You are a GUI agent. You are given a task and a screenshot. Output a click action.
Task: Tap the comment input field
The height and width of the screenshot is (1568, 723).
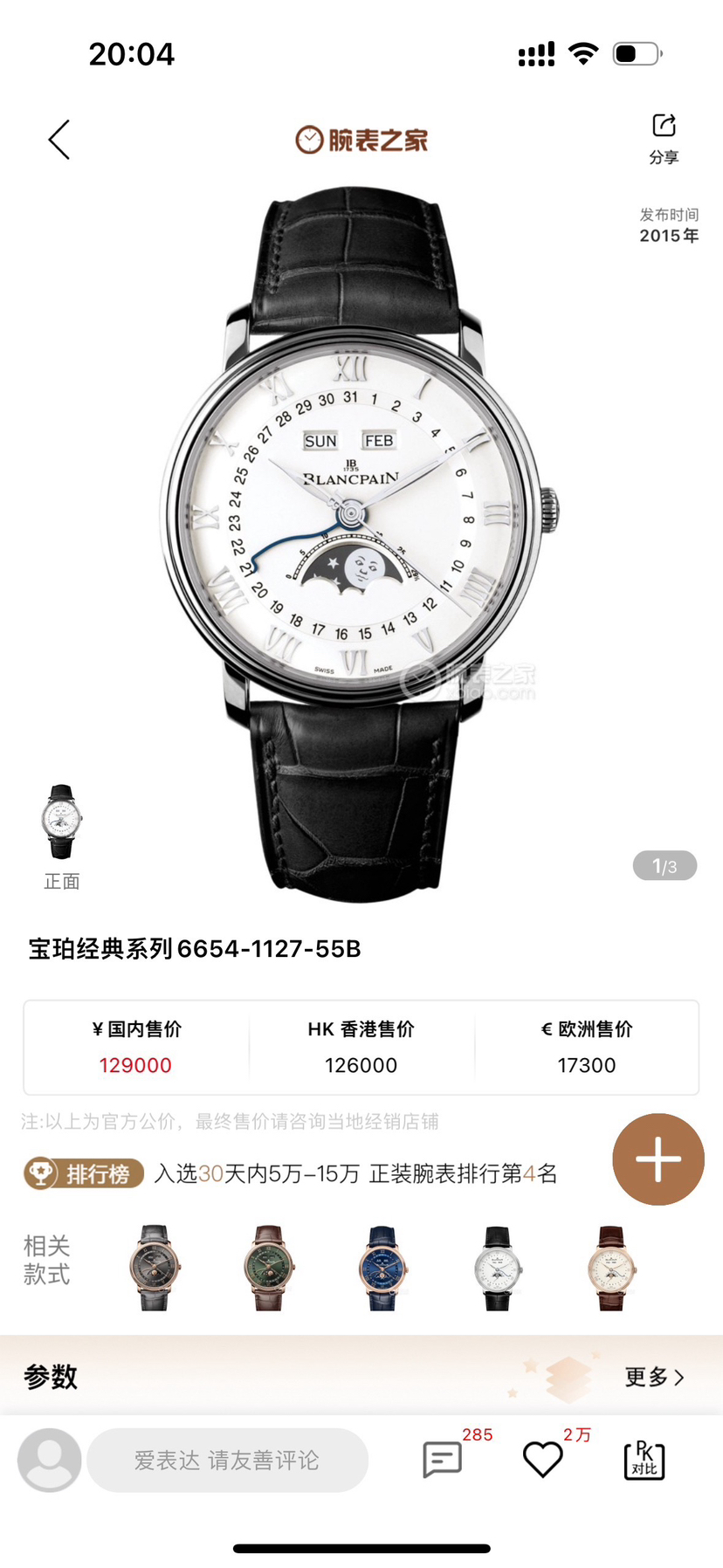pyautogui.click(x=227, y=1460)
